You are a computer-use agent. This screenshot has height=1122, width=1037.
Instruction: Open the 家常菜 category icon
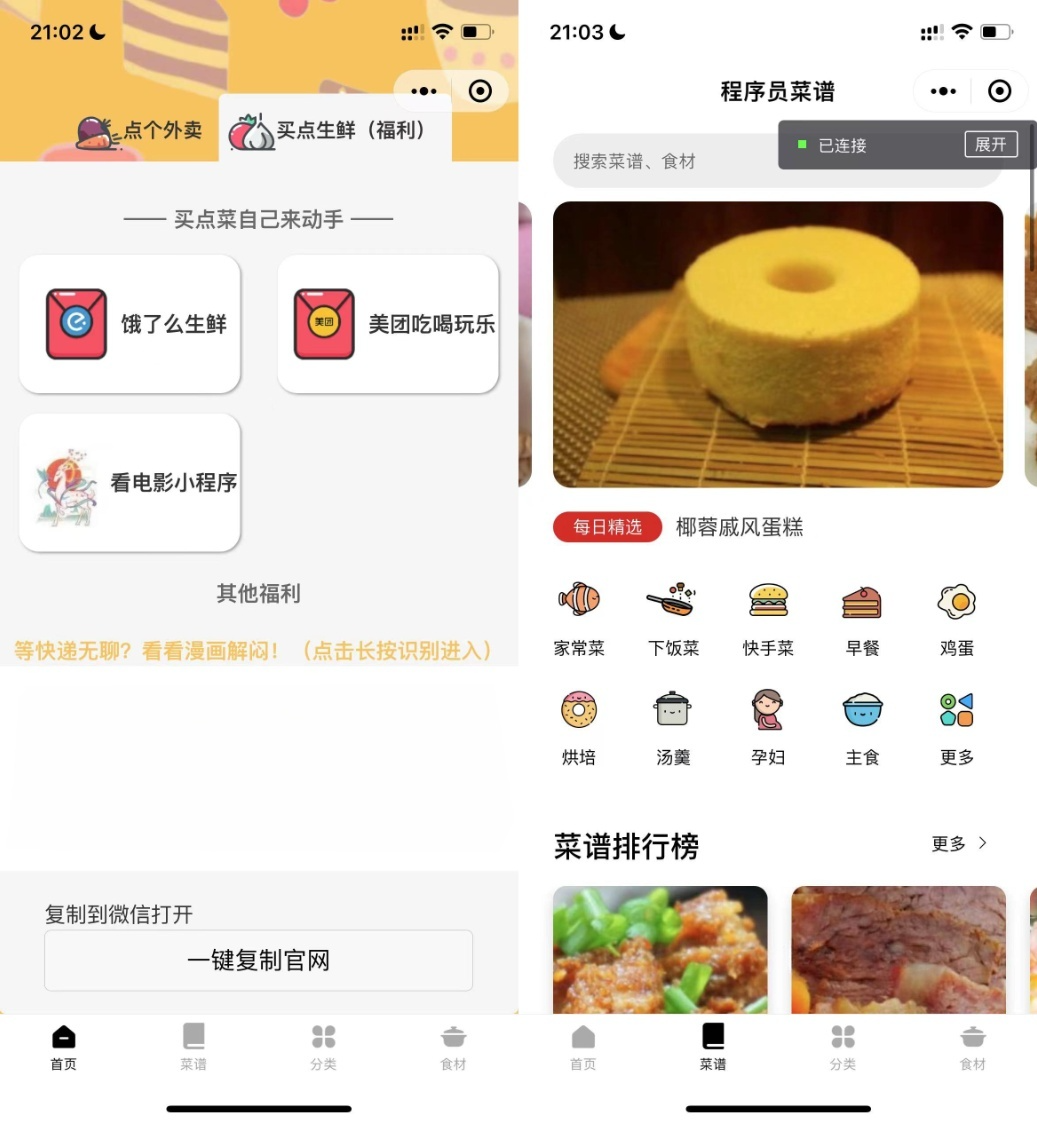[578, 601]
